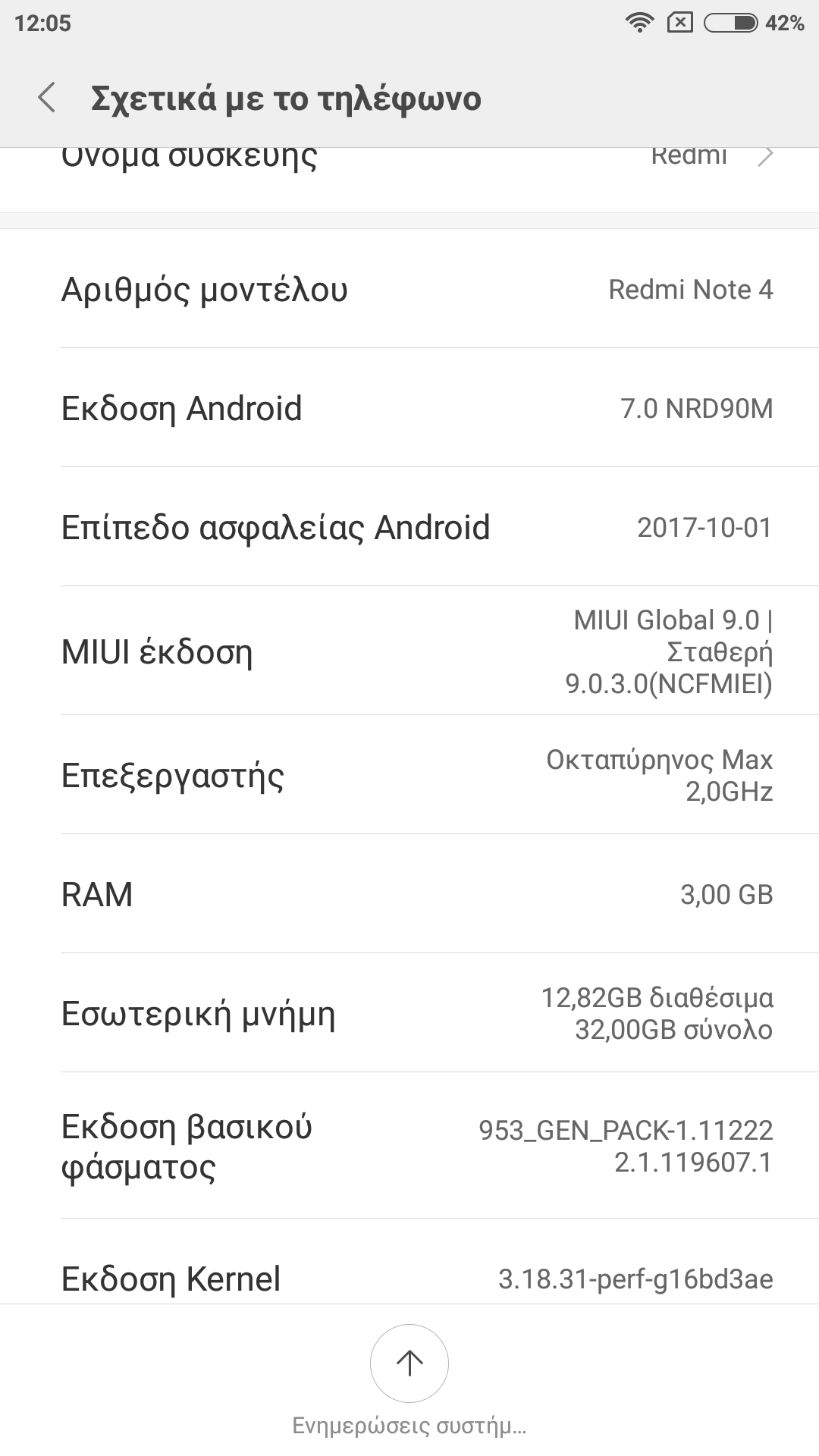This screenshot has height=1456, width=819.
Task: Tap the Επίπεδο ασφαλείας Android row
Action: (x=409, y=527)
